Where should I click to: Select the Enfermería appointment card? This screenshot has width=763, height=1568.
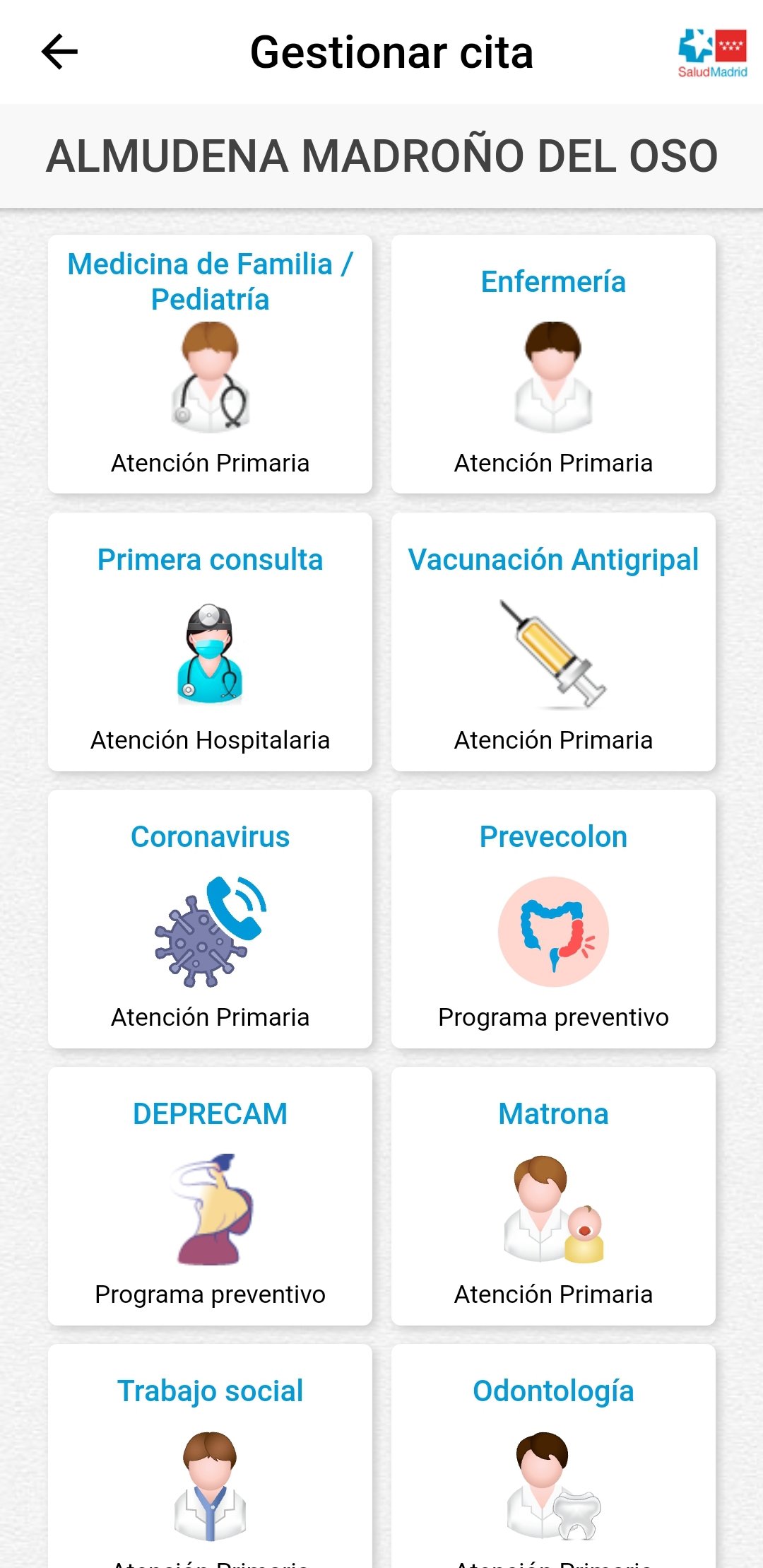(x=553, y=364)
